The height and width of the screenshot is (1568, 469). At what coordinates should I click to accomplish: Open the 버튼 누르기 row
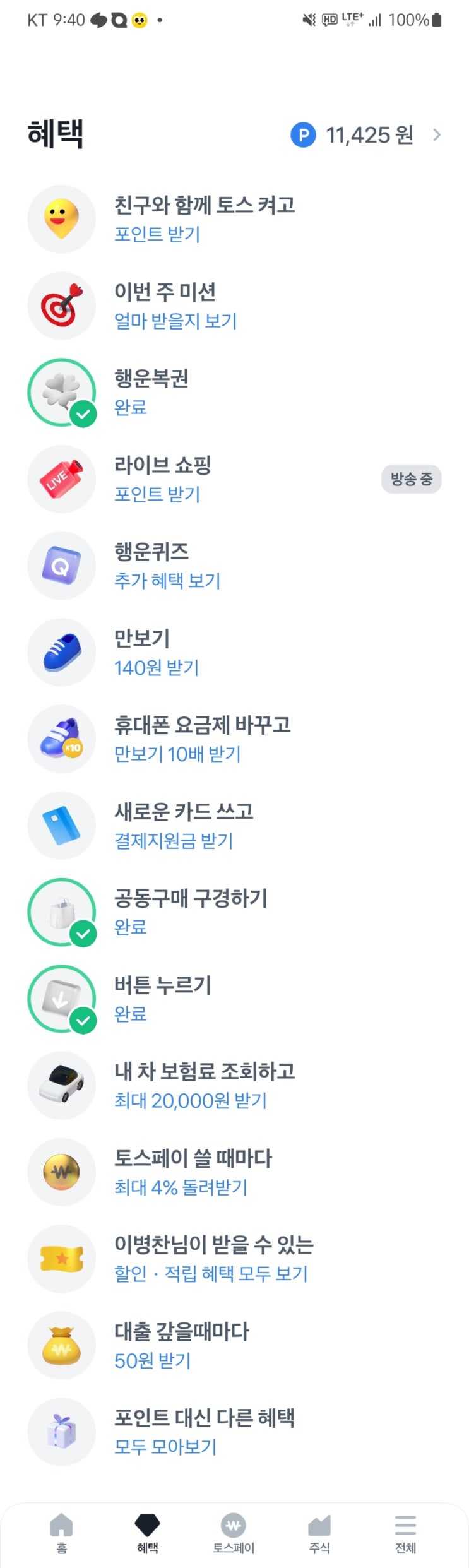coord(162,998)
